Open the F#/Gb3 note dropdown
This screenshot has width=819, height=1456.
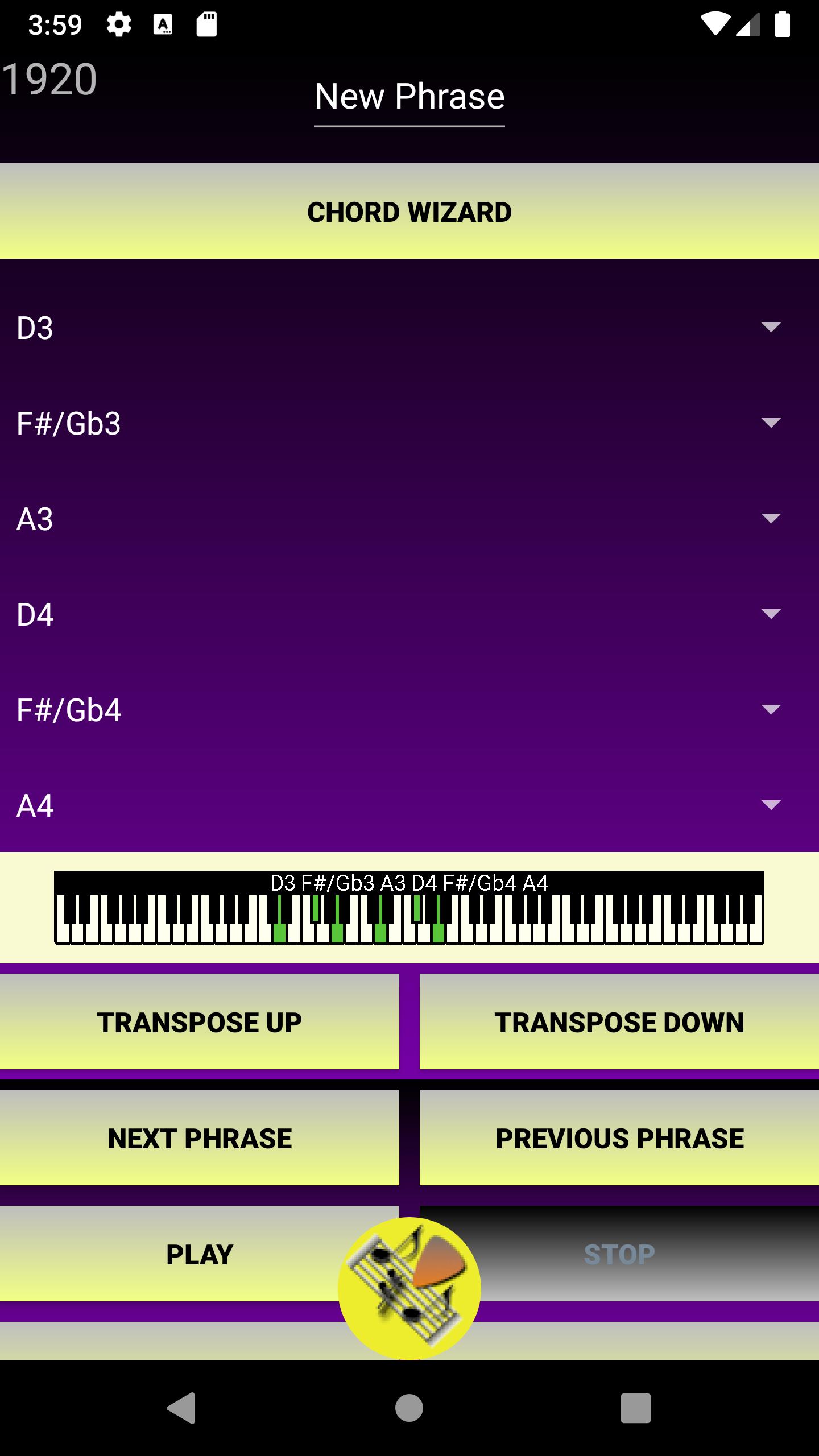(x=409, y=423)
